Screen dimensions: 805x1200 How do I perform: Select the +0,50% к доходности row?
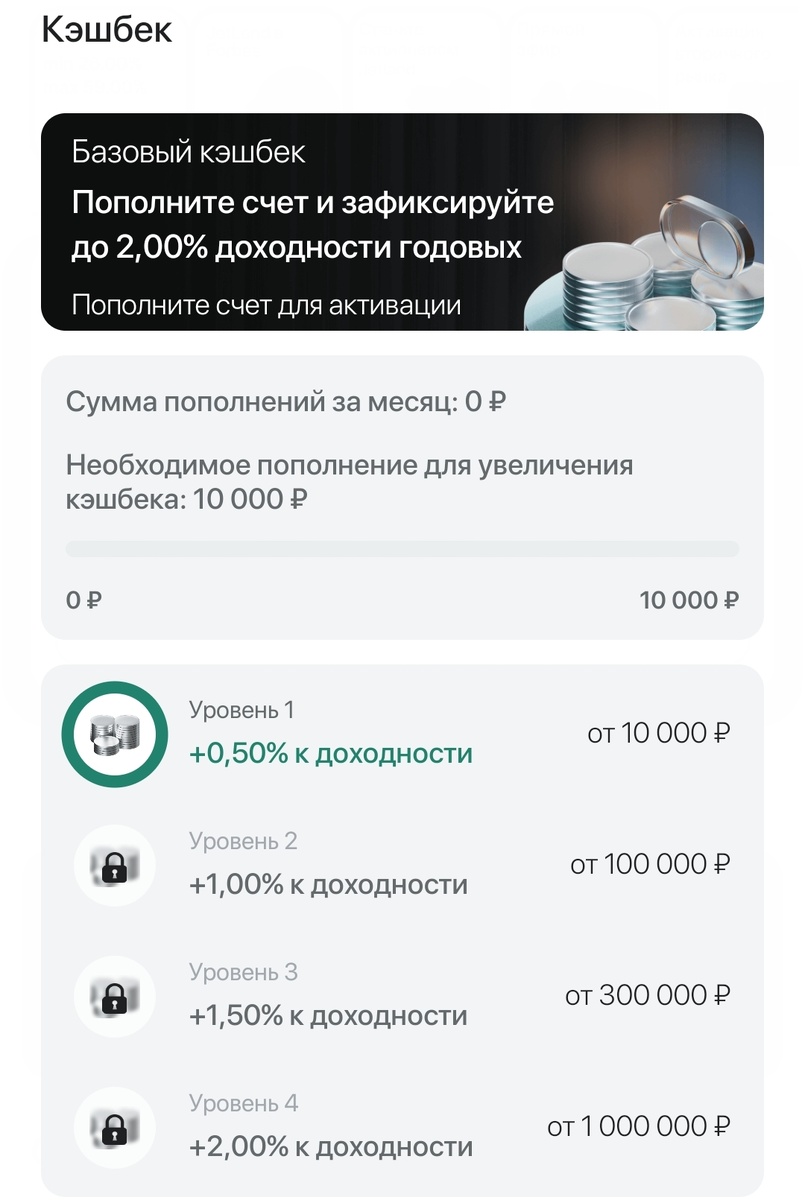[330, 755]
